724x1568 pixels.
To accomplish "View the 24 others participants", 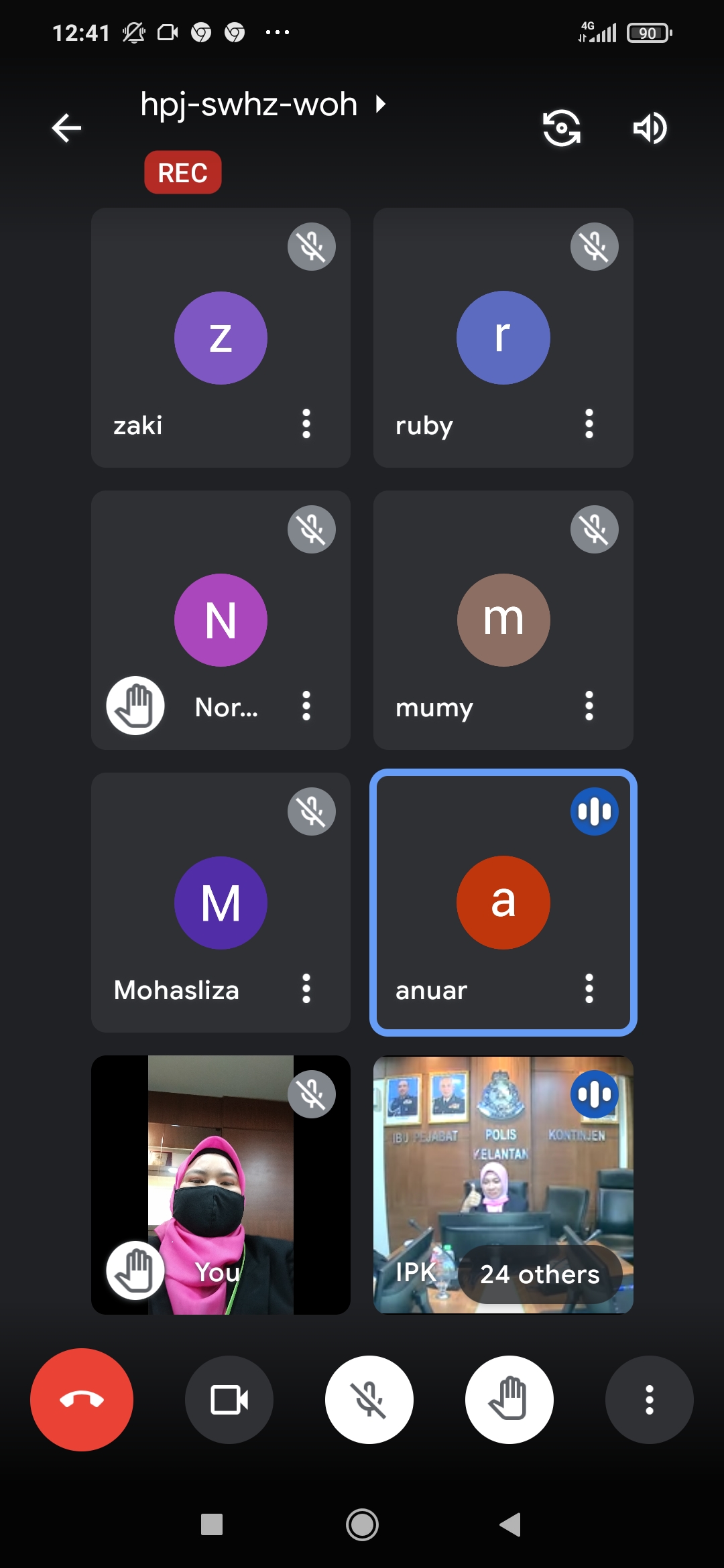I will [540, 1274].
